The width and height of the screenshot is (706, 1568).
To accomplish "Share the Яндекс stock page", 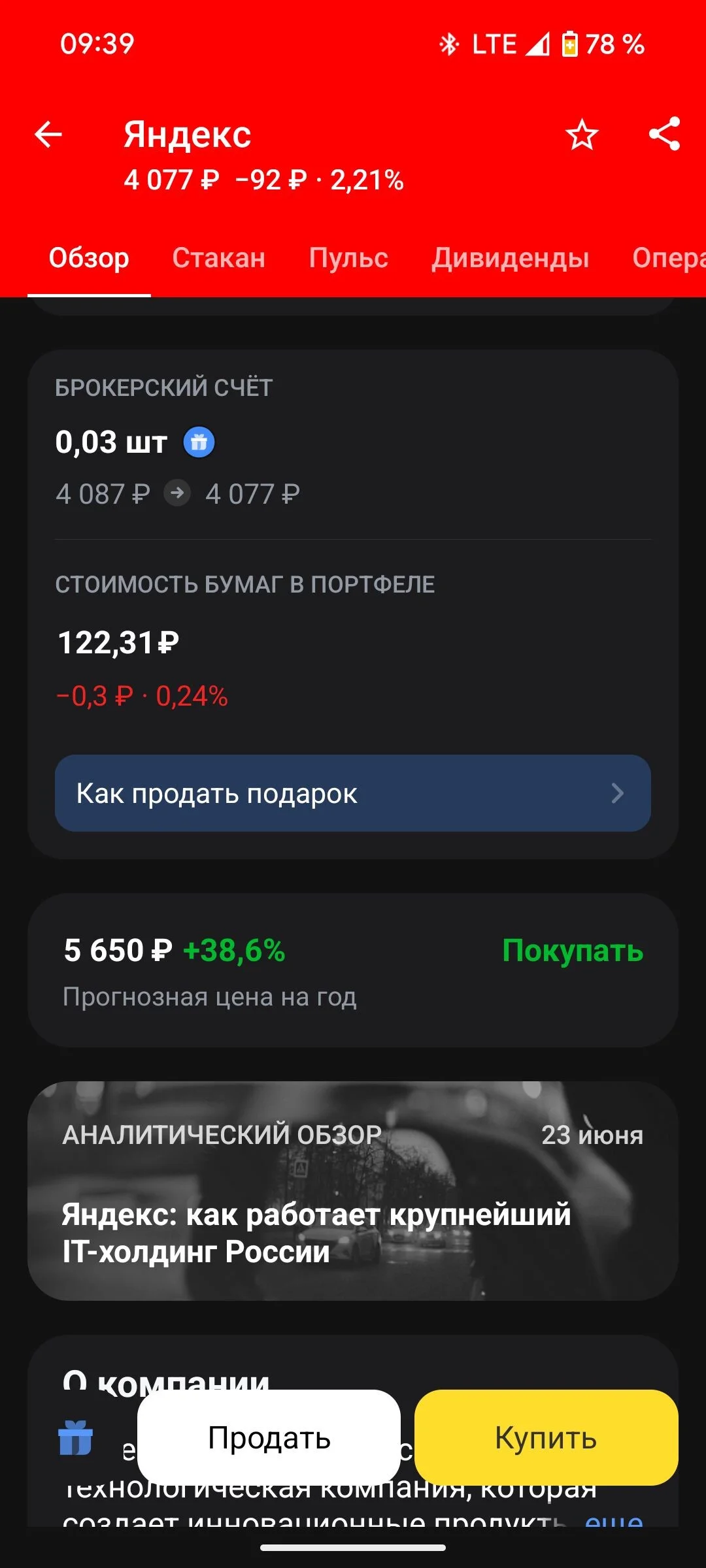I will click(664, 135).
